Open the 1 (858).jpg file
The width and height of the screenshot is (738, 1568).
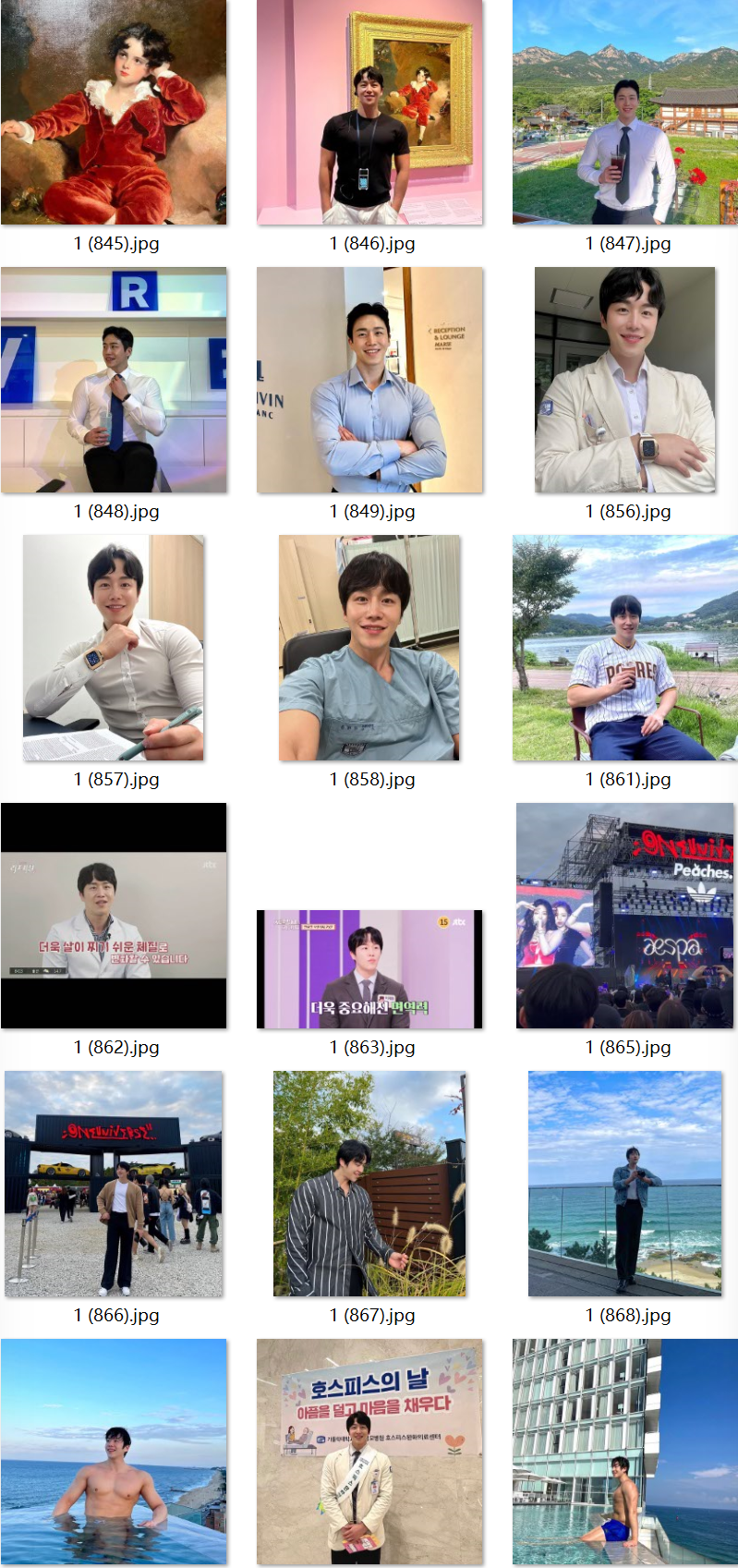coord(369,648)
